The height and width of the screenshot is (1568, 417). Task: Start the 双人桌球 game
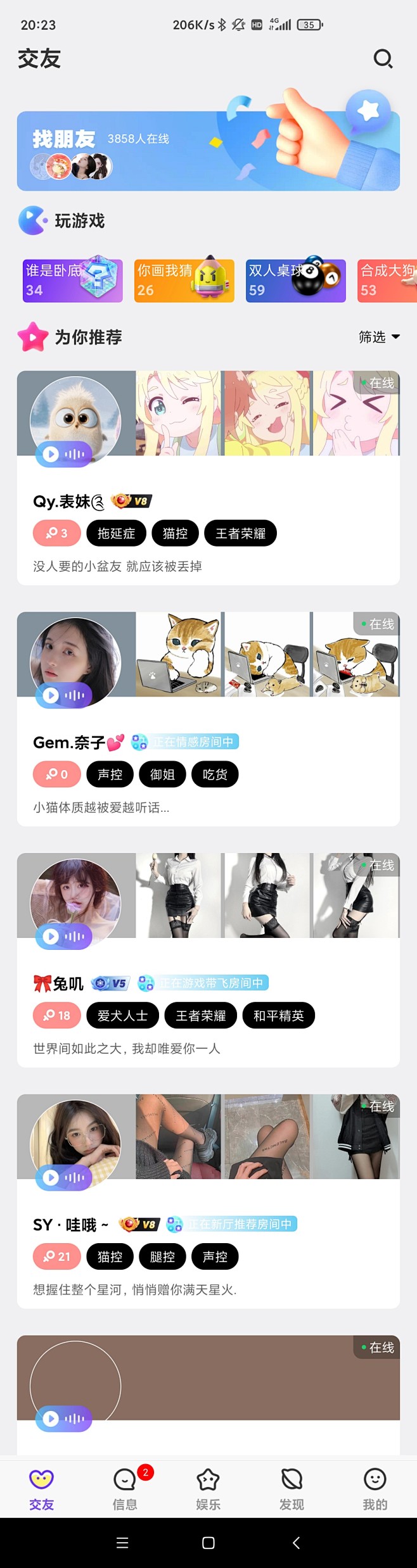[295, 281]
